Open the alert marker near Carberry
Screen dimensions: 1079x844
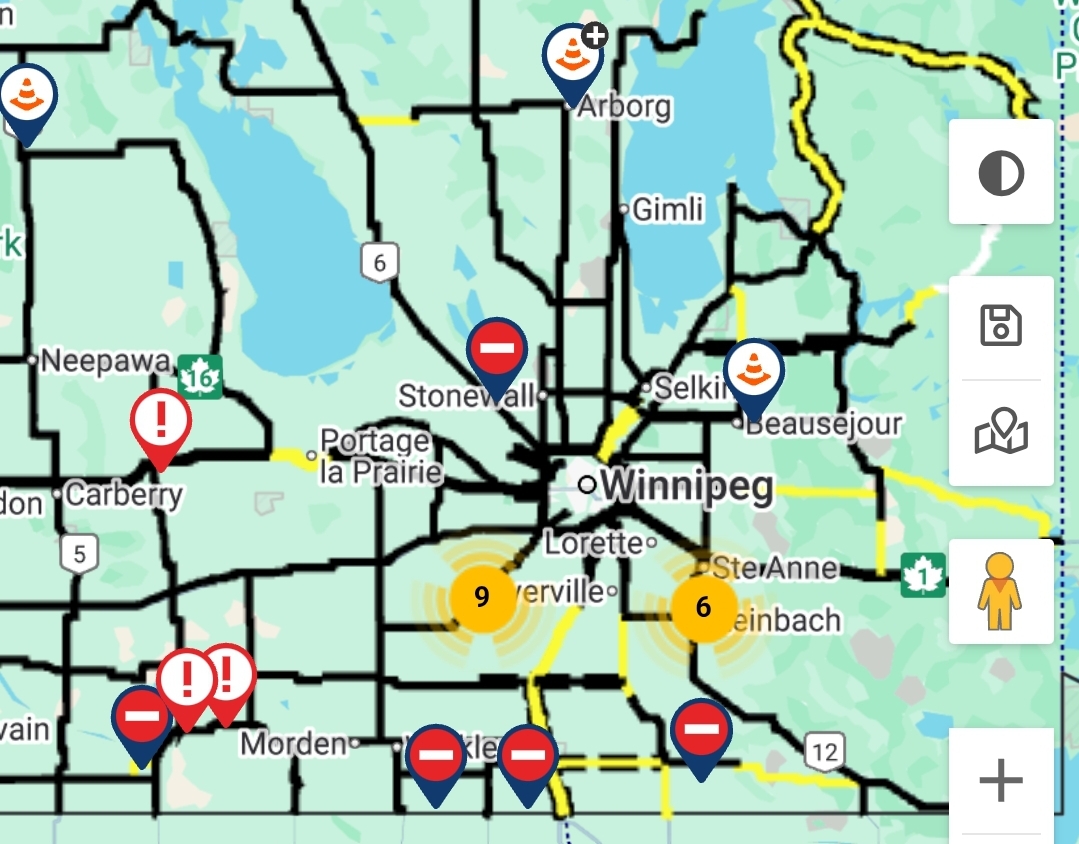coord(161,420)
